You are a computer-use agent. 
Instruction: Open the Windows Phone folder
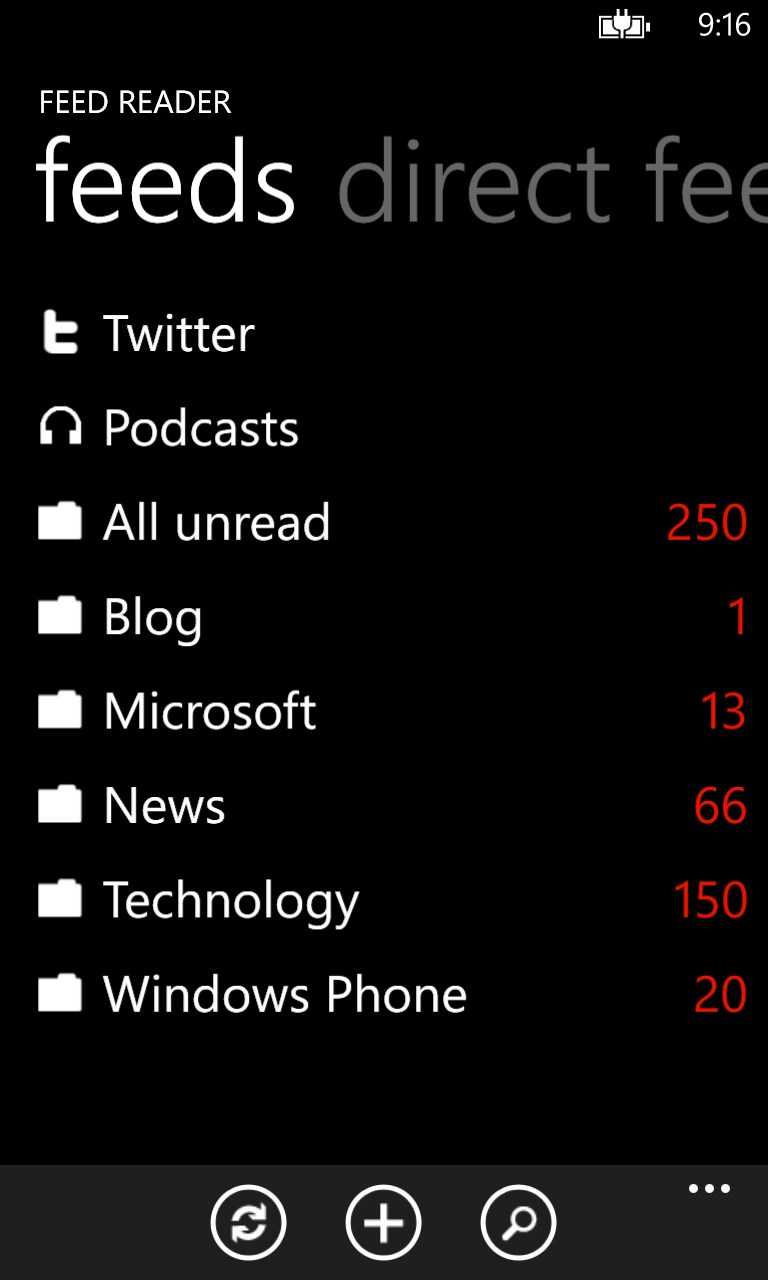(x=285, y=994)
